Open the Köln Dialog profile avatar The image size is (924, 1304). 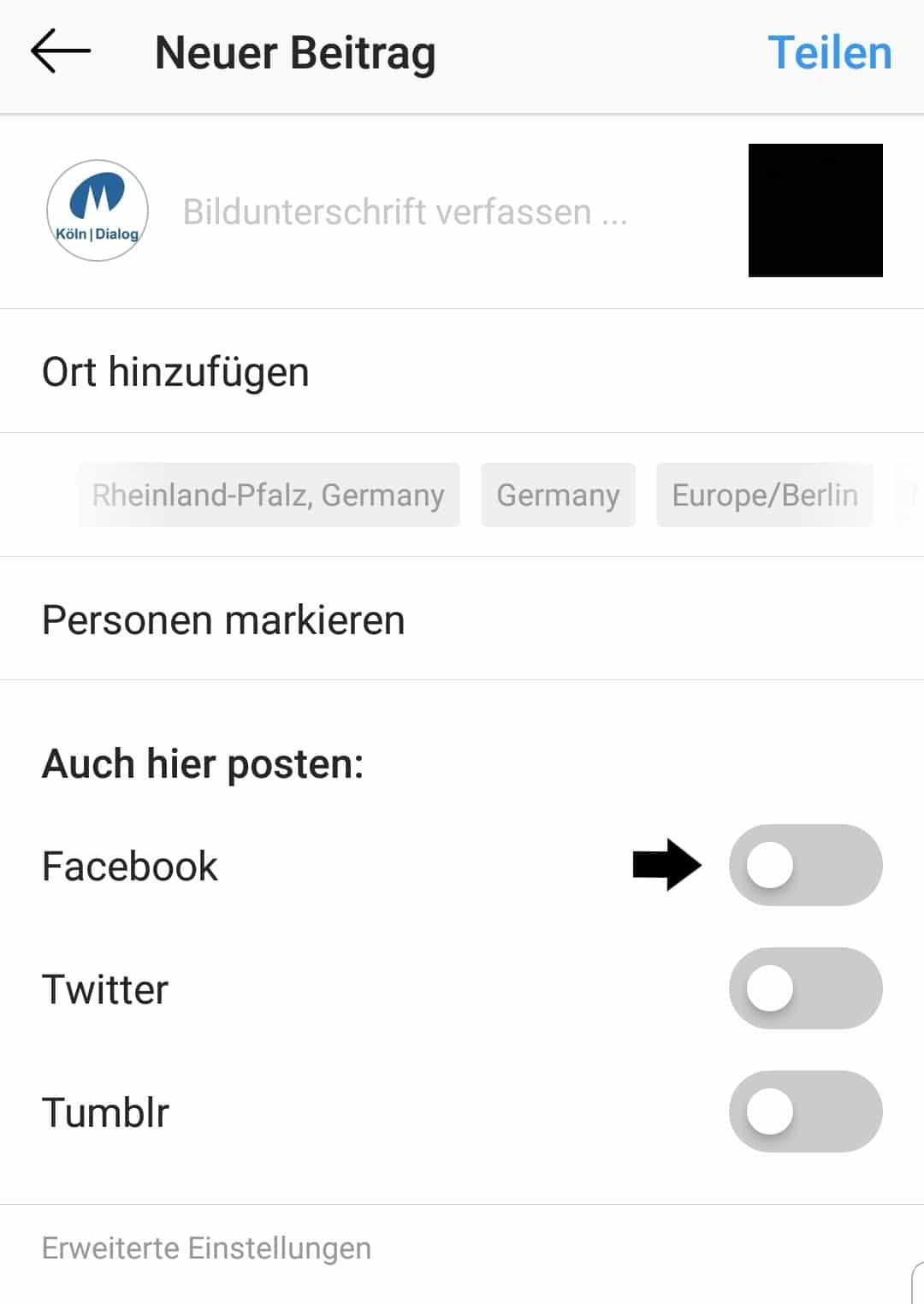(x=97, y=210)
